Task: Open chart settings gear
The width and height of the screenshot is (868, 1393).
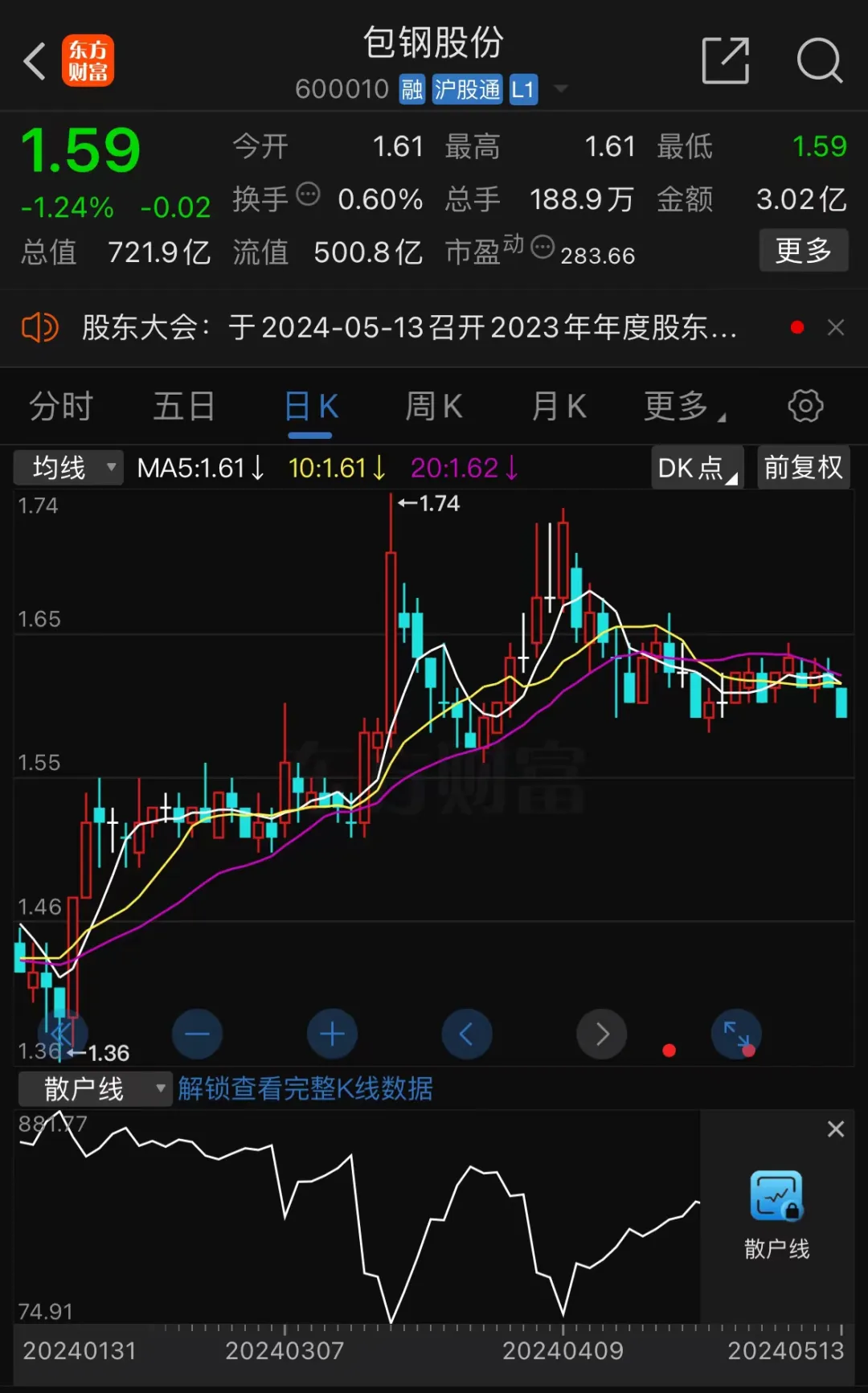Action: click(x=805, y=406)
